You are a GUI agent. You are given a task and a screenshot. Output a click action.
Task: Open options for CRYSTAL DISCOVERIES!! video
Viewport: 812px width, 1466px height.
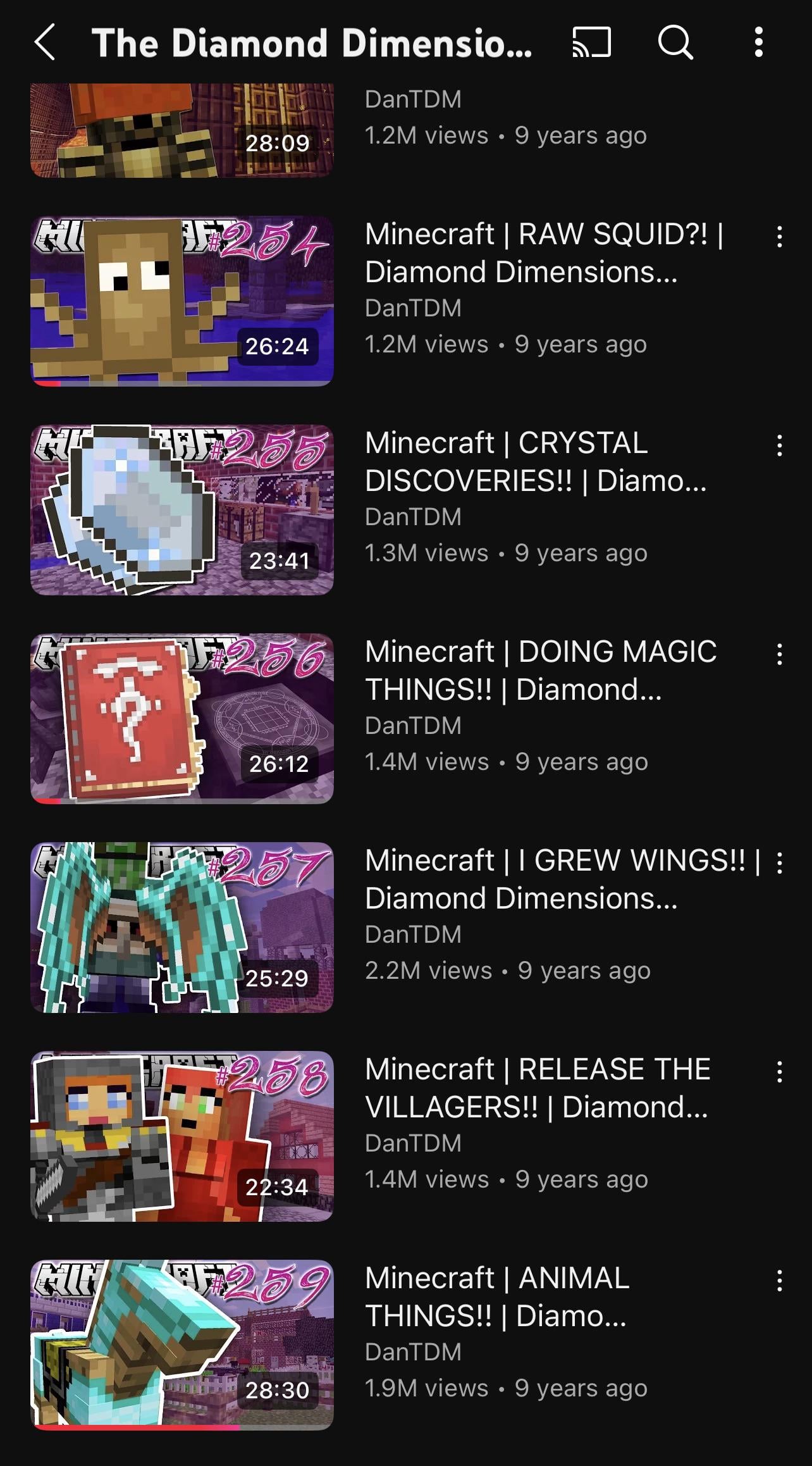(x=779, y=445)
